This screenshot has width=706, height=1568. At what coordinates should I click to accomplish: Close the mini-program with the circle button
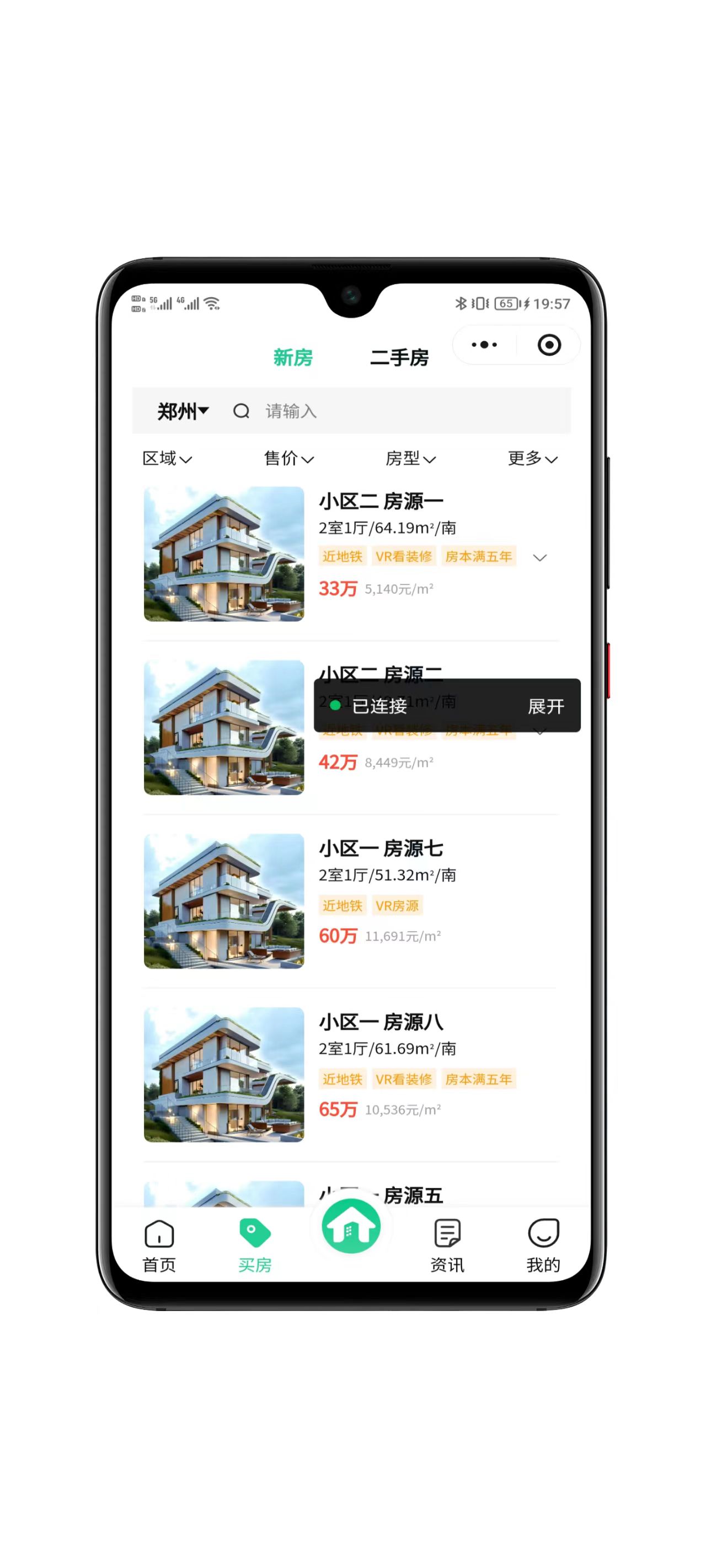click(x=549, y=345)
